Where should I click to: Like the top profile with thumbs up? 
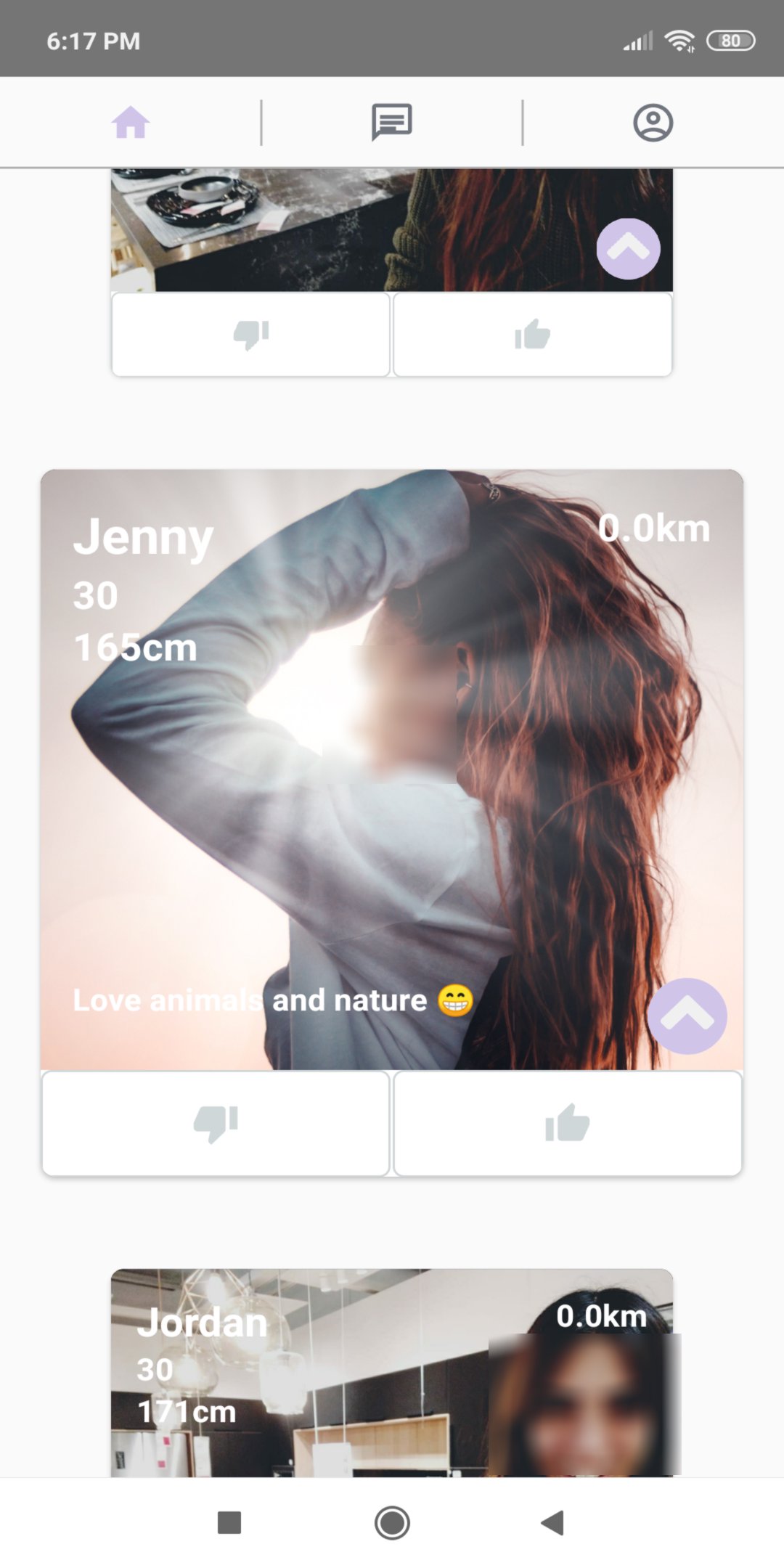pyautogui.click(x=532, y=333)
